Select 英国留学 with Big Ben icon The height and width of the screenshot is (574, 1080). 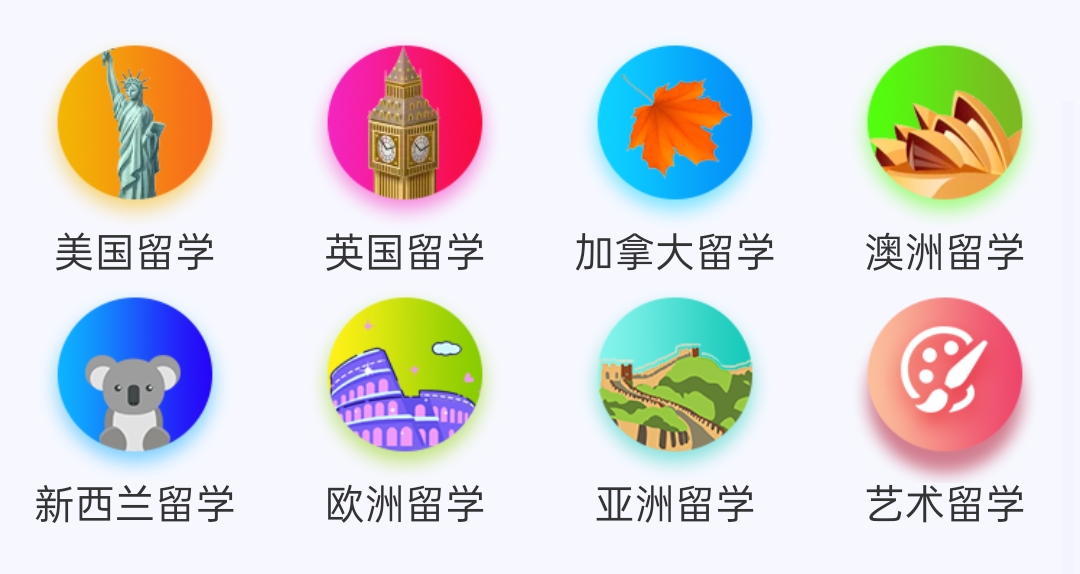(405, 123)
